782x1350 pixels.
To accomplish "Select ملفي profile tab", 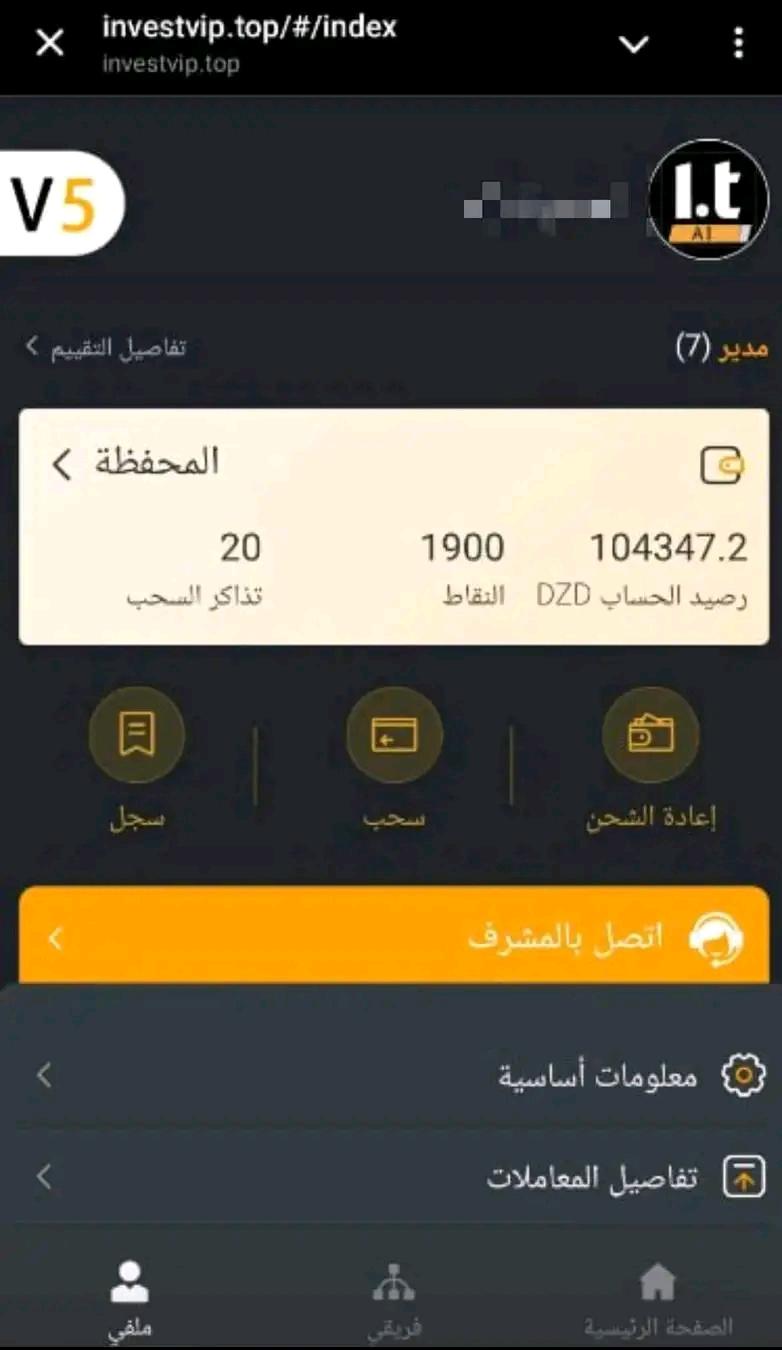I will coord(130,1300).
